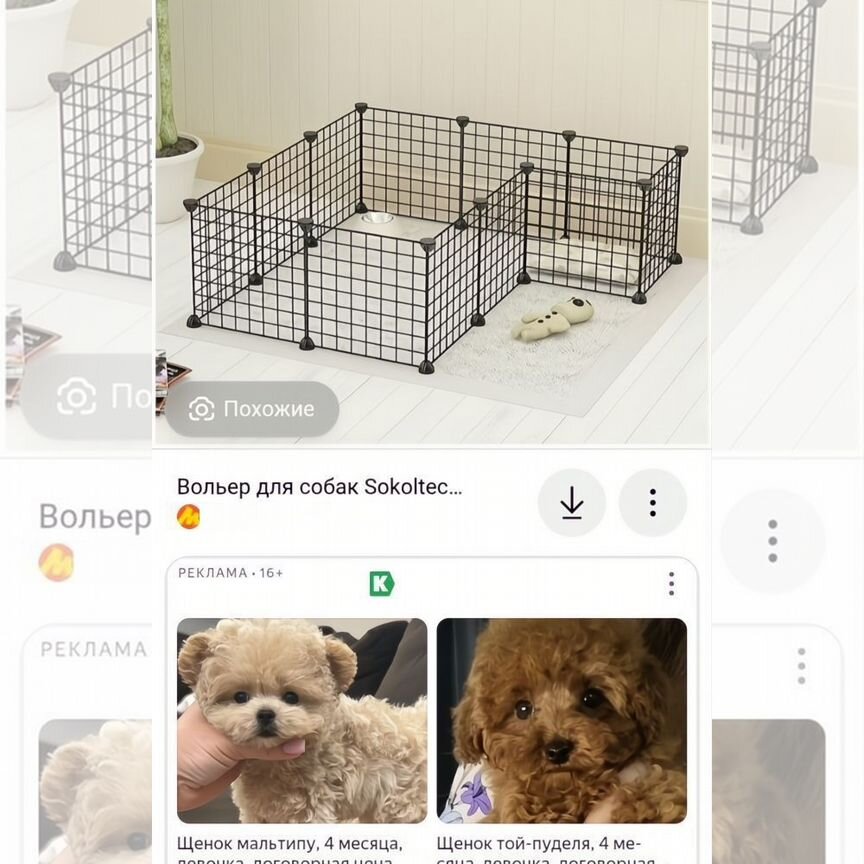Find similar images with the Похожие button
864x864 pixels.
tap(252, 409)
